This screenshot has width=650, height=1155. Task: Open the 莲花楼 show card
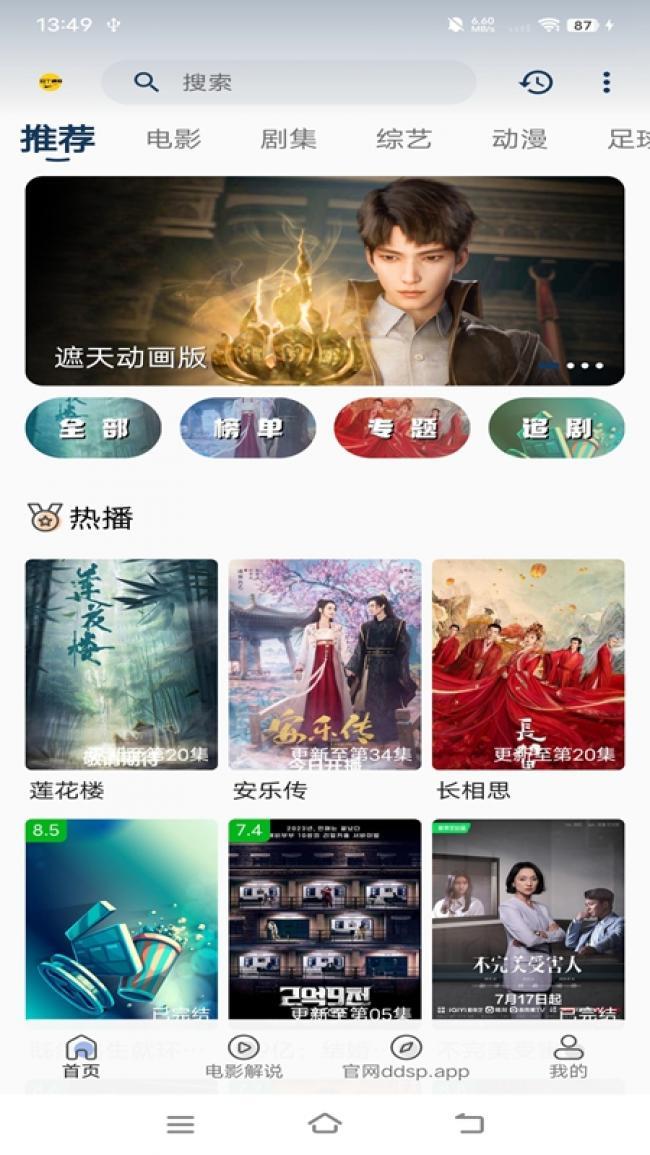[122, 681]
